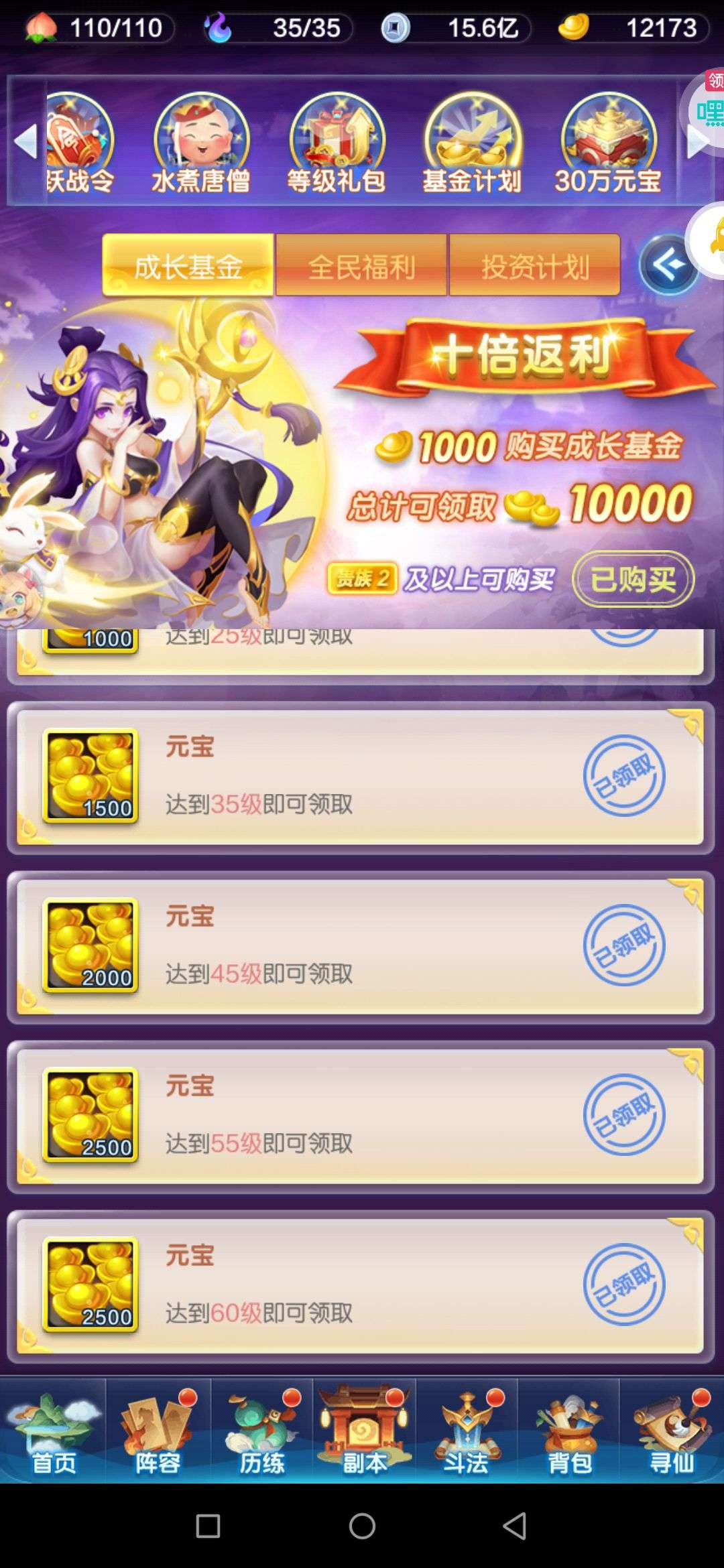Show more events with the right arrow
Viewport: 724px width, 1568px height.
tap(697, 141)
